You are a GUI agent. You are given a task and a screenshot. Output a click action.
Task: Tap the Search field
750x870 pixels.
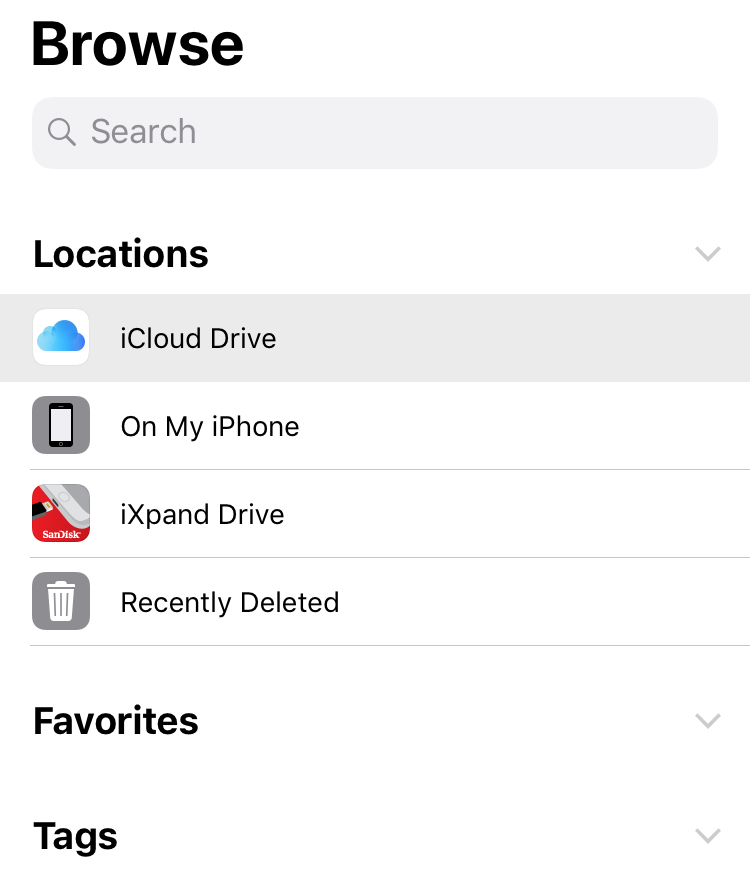coord(375,132)
